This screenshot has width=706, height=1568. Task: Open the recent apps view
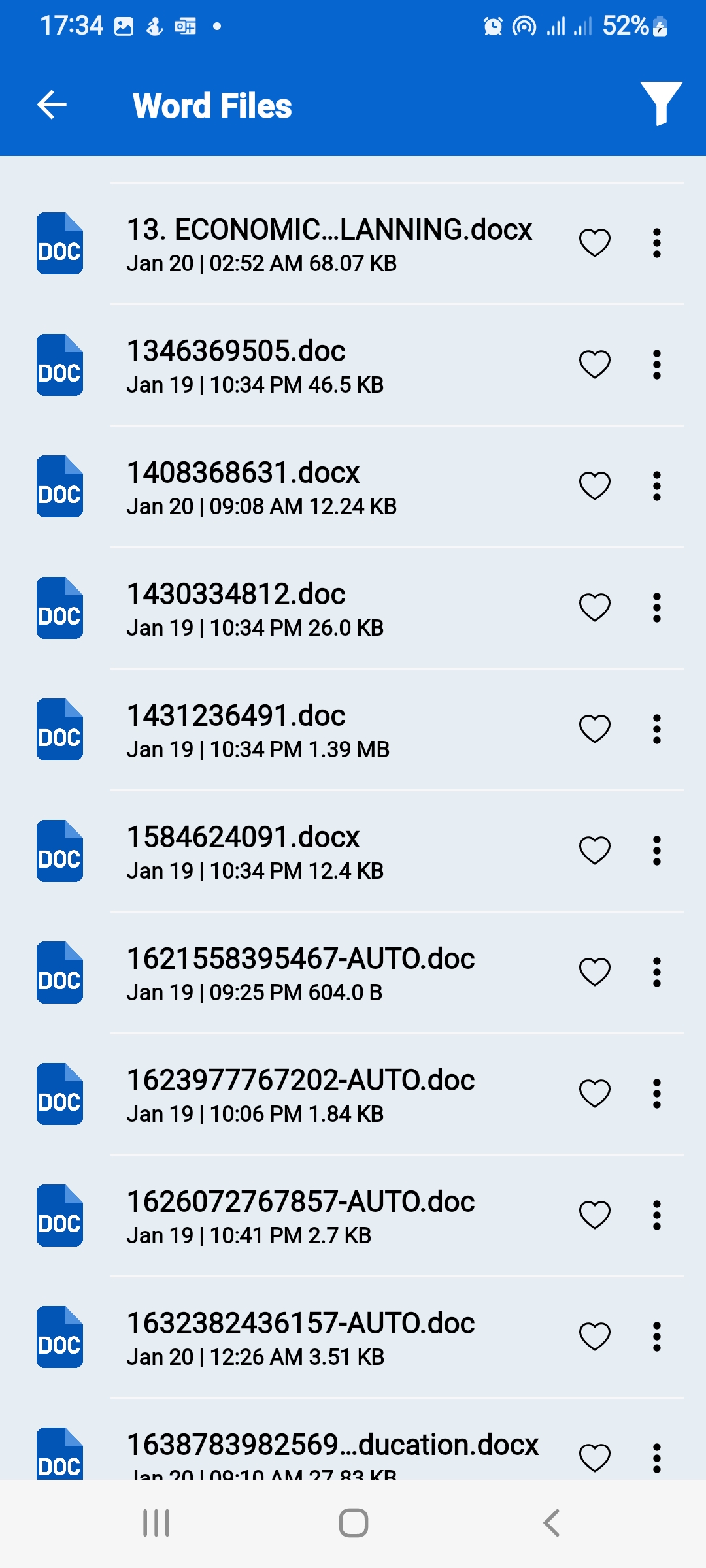[156, 1523]
